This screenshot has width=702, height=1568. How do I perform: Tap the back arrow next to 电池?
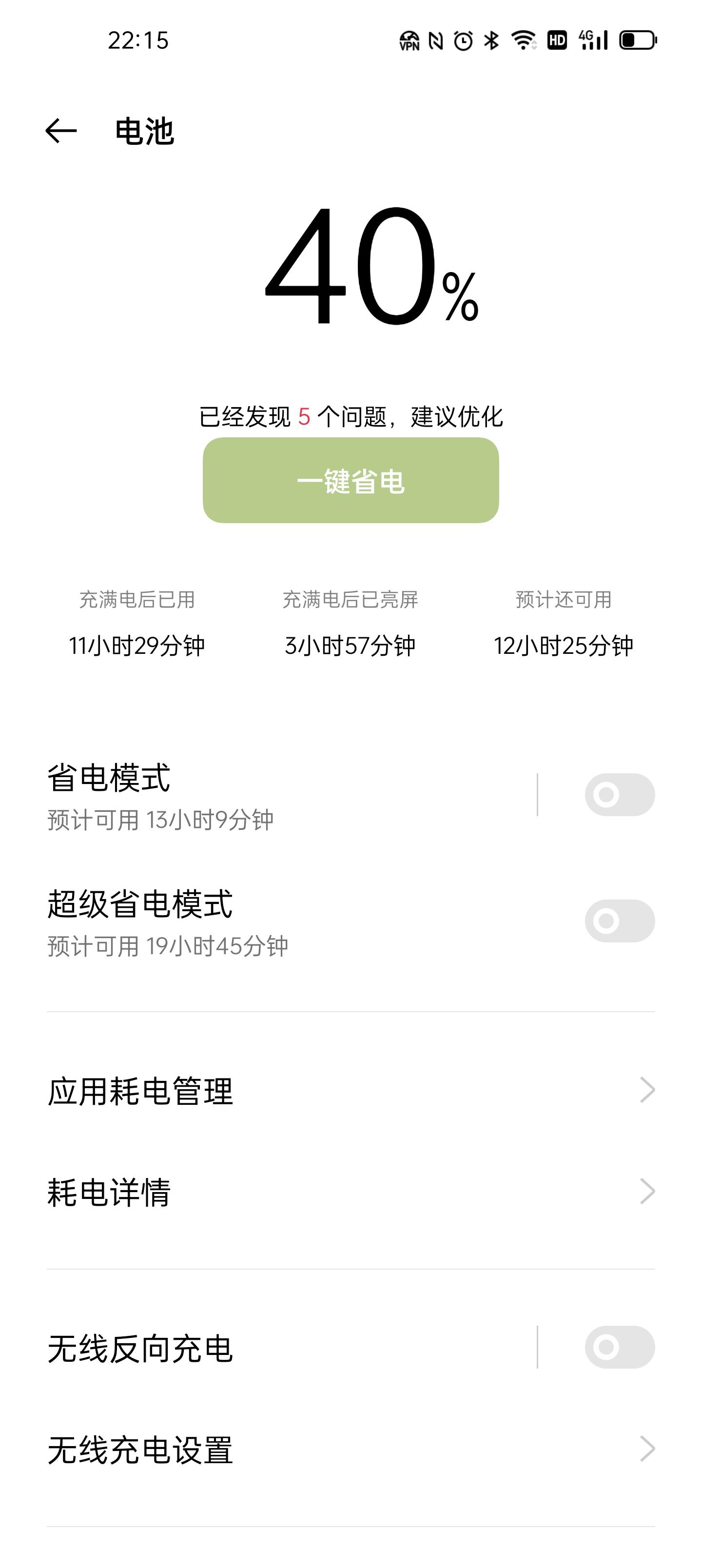61,130
